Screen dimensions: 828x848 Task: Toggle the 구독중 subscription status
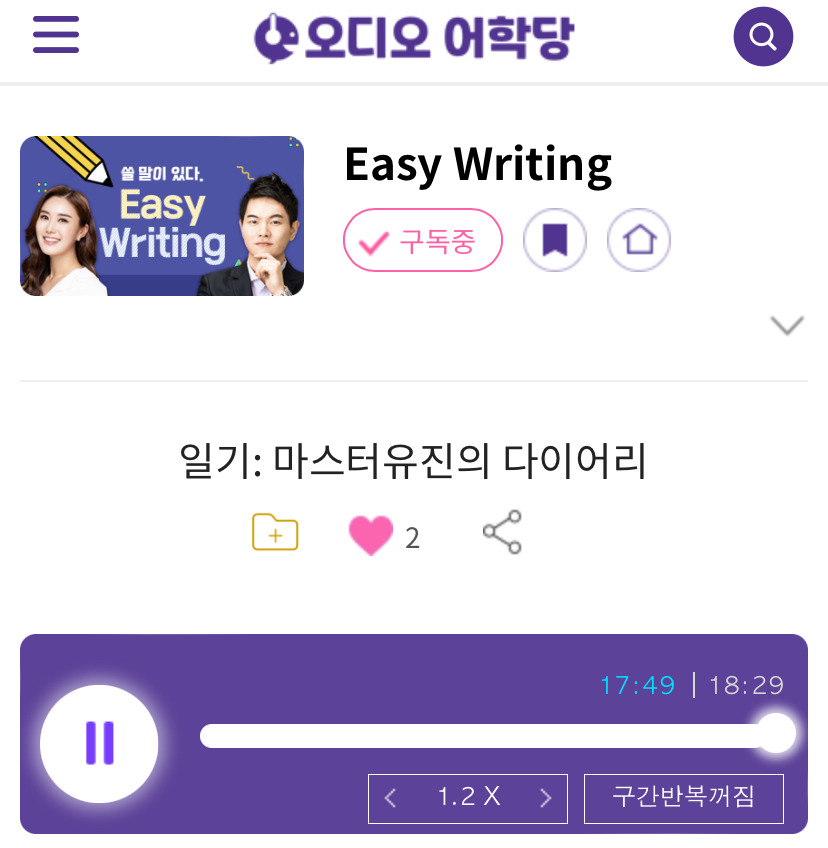[x=422, y=240]
